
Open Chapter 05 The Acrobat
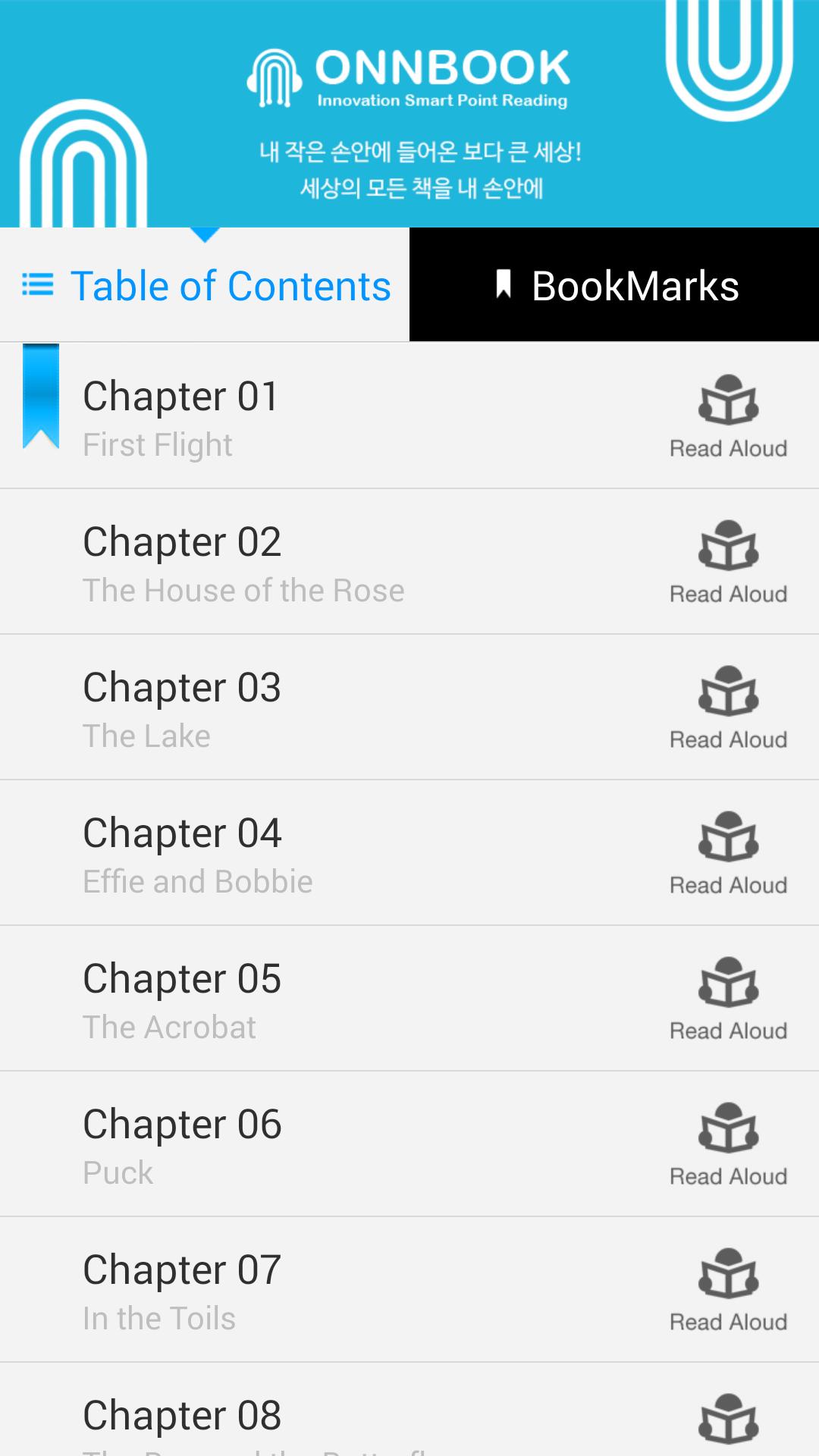303,997
